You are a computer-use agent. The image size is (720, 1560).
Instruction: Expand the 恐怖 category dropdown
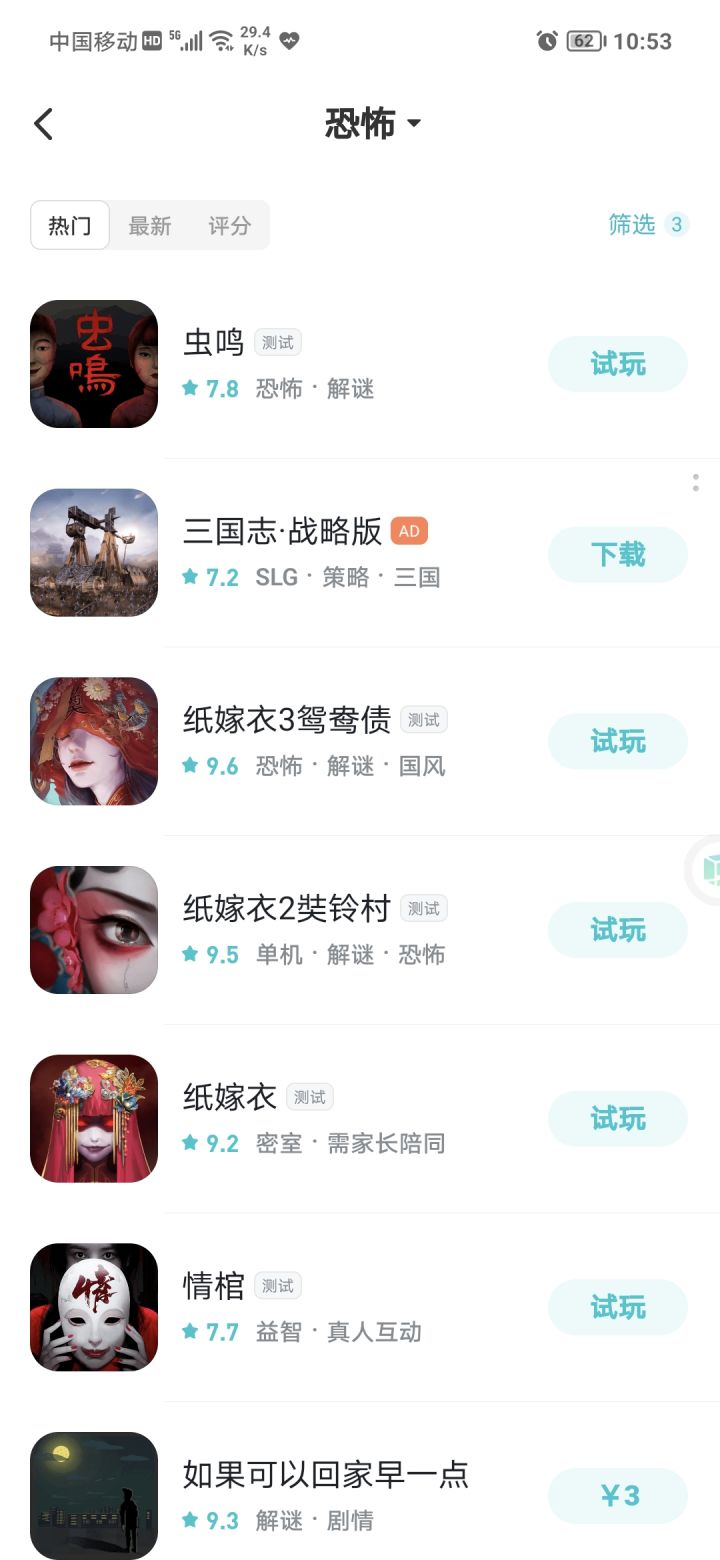pos(373,124)
